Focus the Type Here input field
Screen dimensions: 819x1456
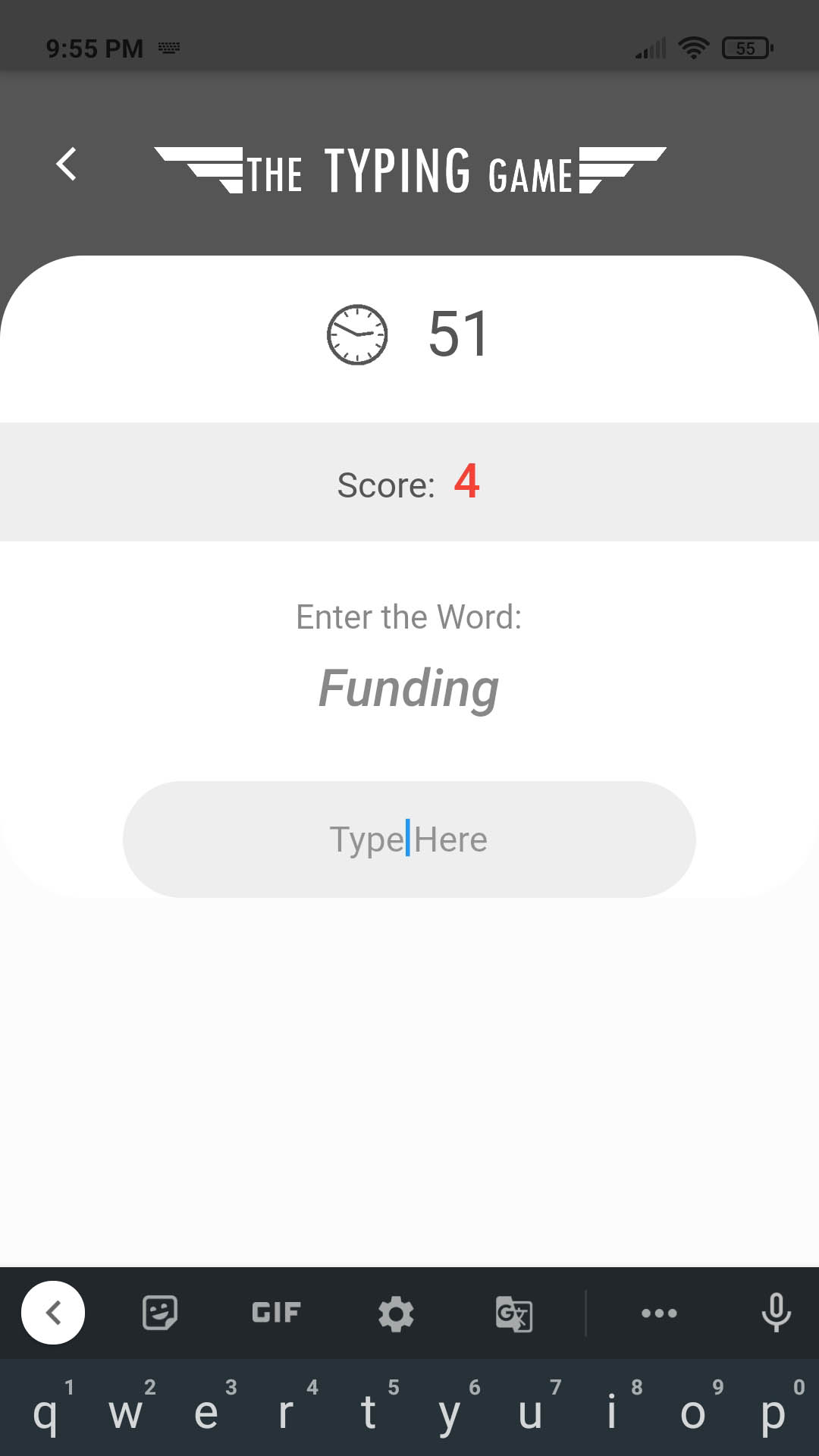click(x=409, y=839)
